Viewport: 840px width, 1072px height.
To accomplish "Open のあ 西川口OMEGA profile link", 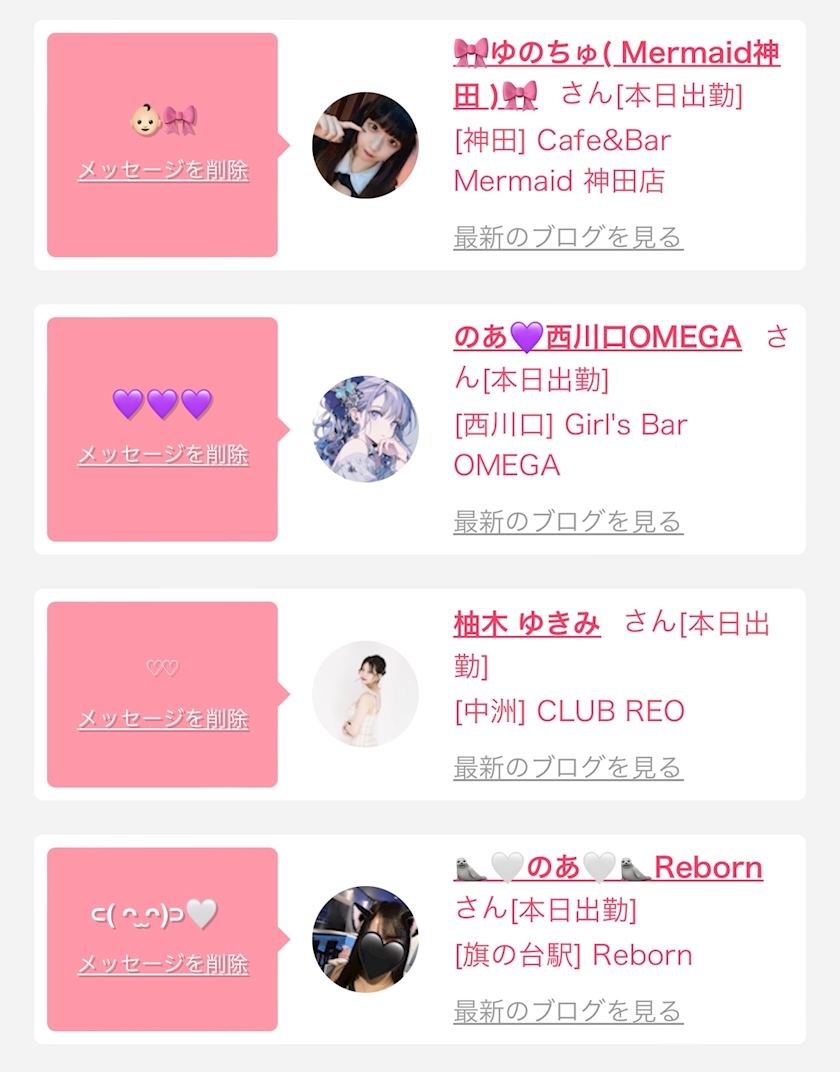I will pos(597,337).
